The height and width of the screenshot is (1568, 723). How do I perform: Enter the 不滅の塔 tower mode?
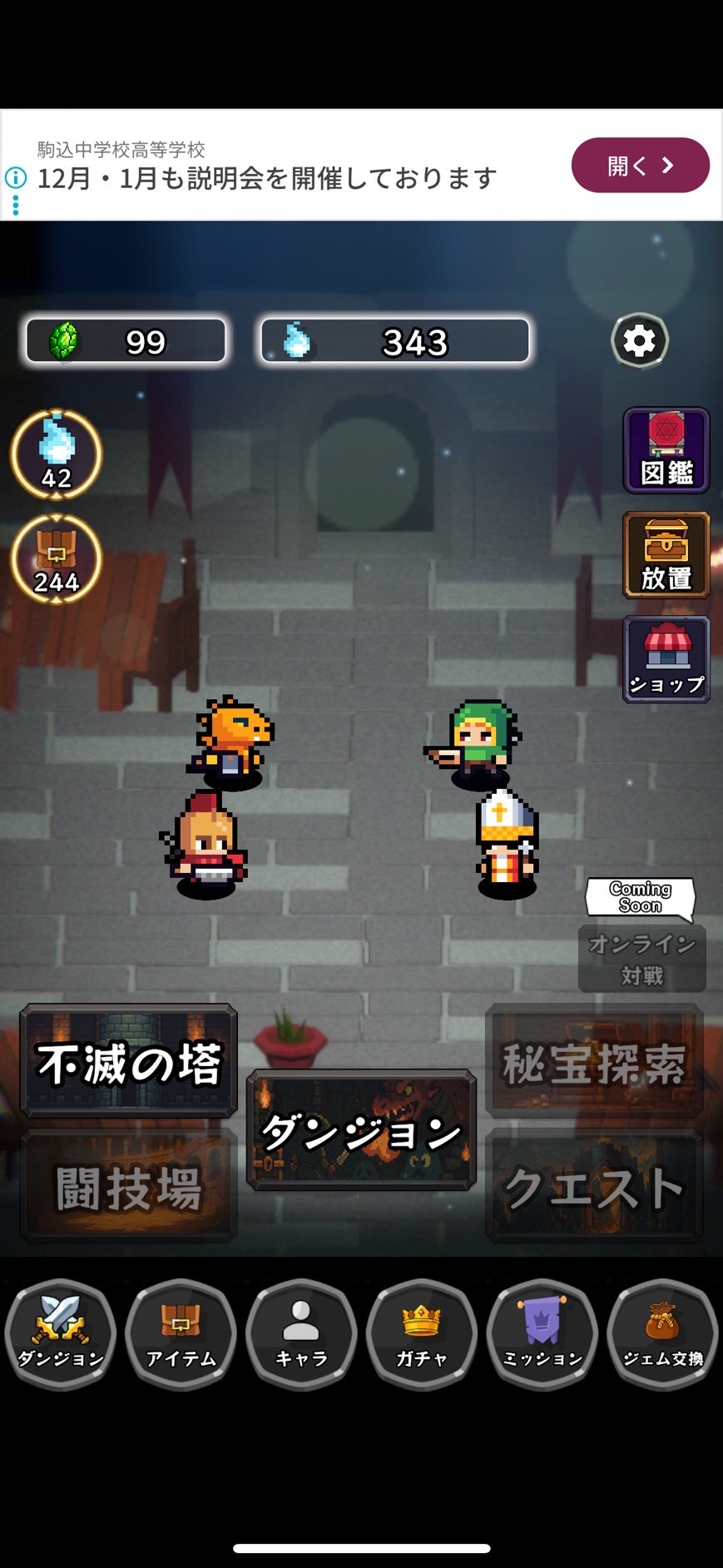coord(127,1059)
